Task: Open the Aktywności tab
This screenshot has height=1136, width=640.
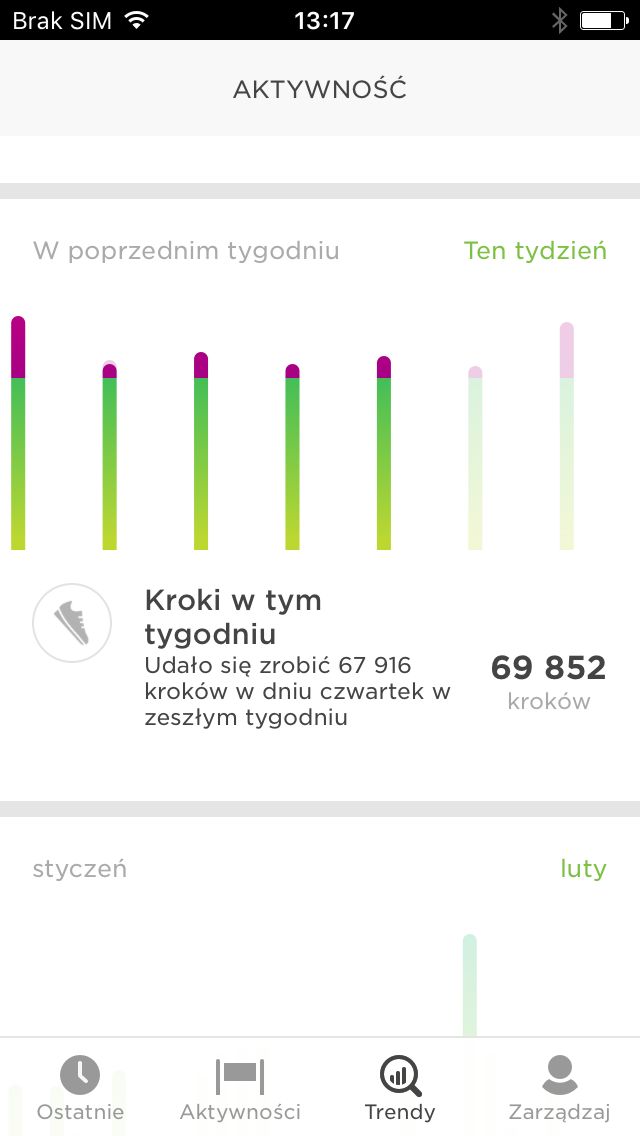Action: [x=240, y=1087]
